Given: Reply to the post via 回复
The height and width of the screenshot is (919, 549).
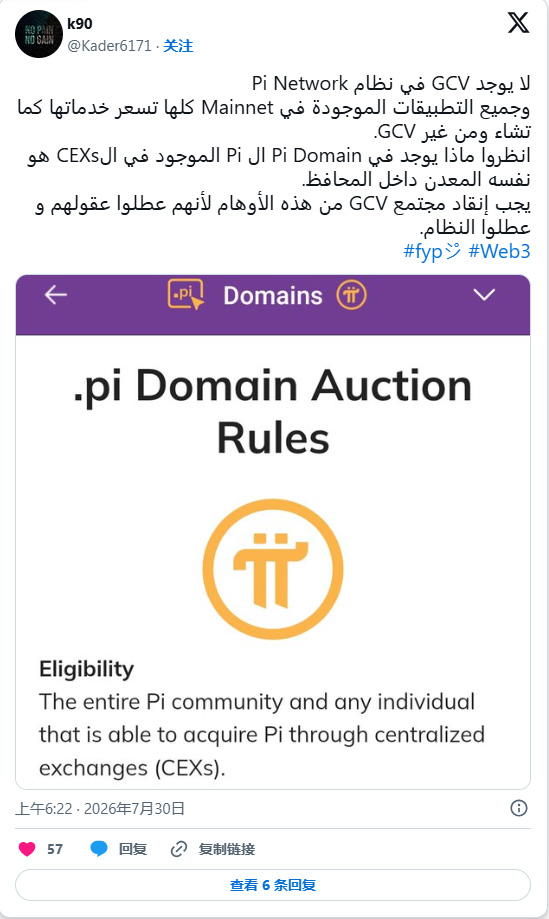Looking at the screenshot, I should 118,849.
